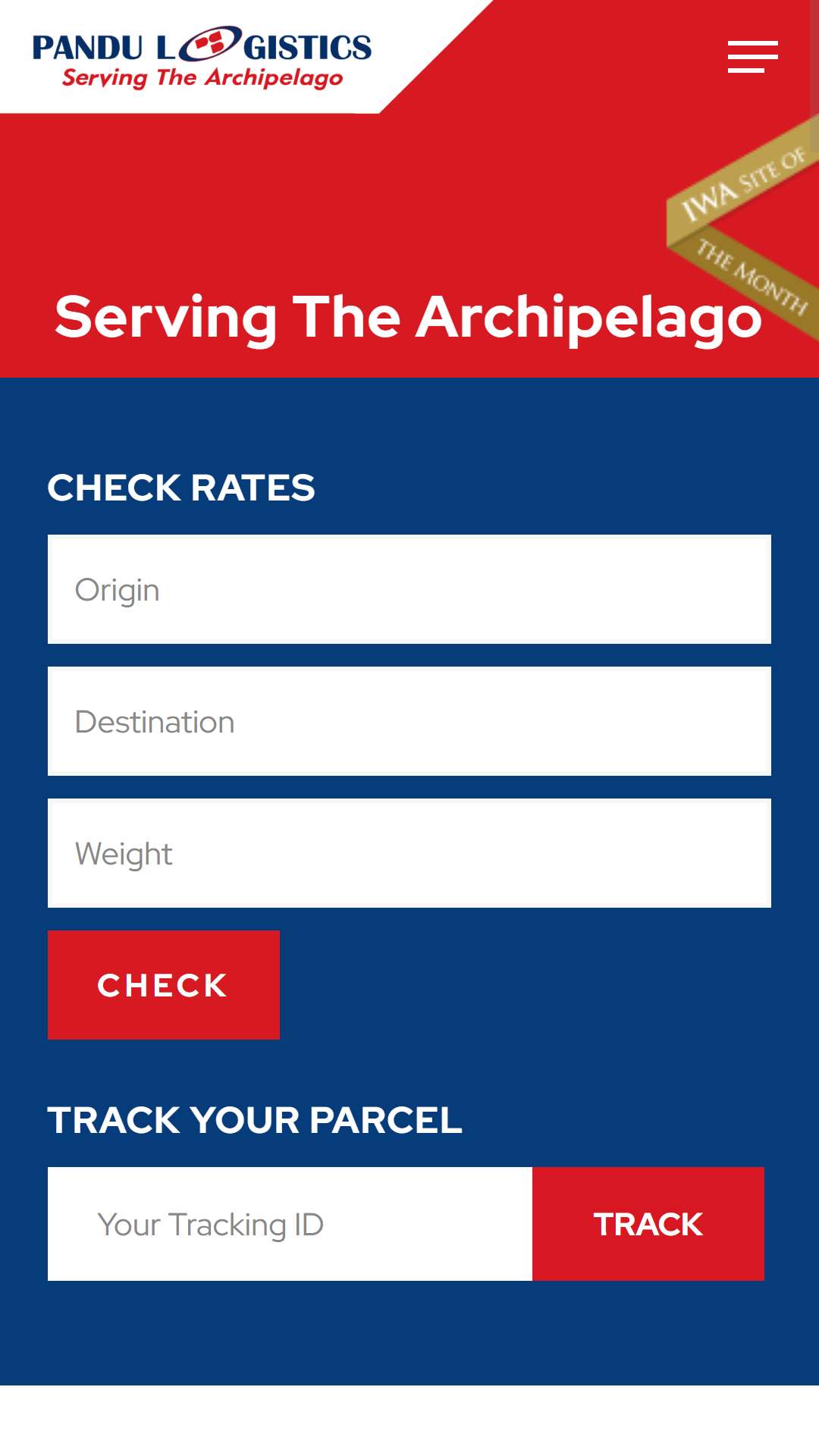Open the IWA Site of the Month ribbon
The image size is (819, 1456).
pos(745,227)
